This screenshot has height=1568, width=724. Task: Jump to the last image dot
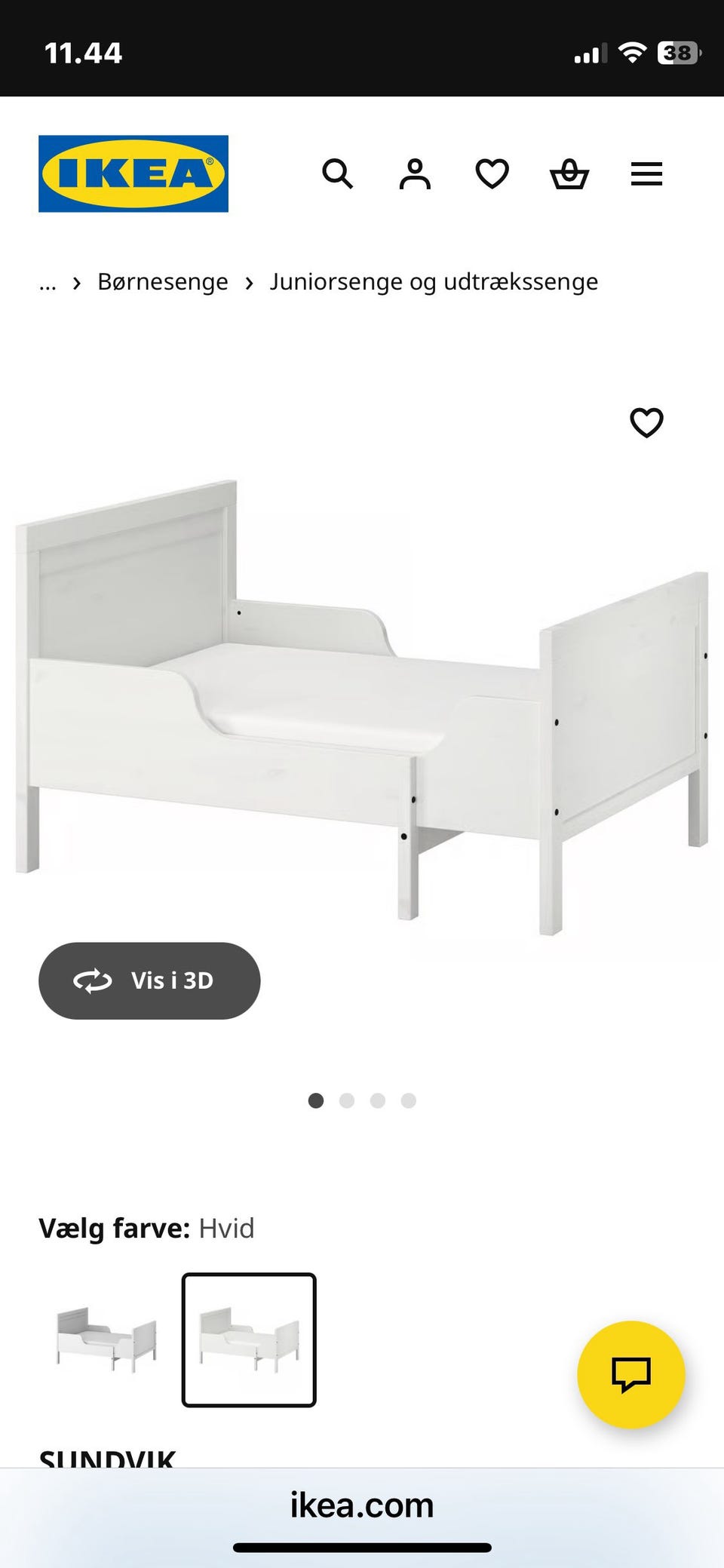(409, 1100)
